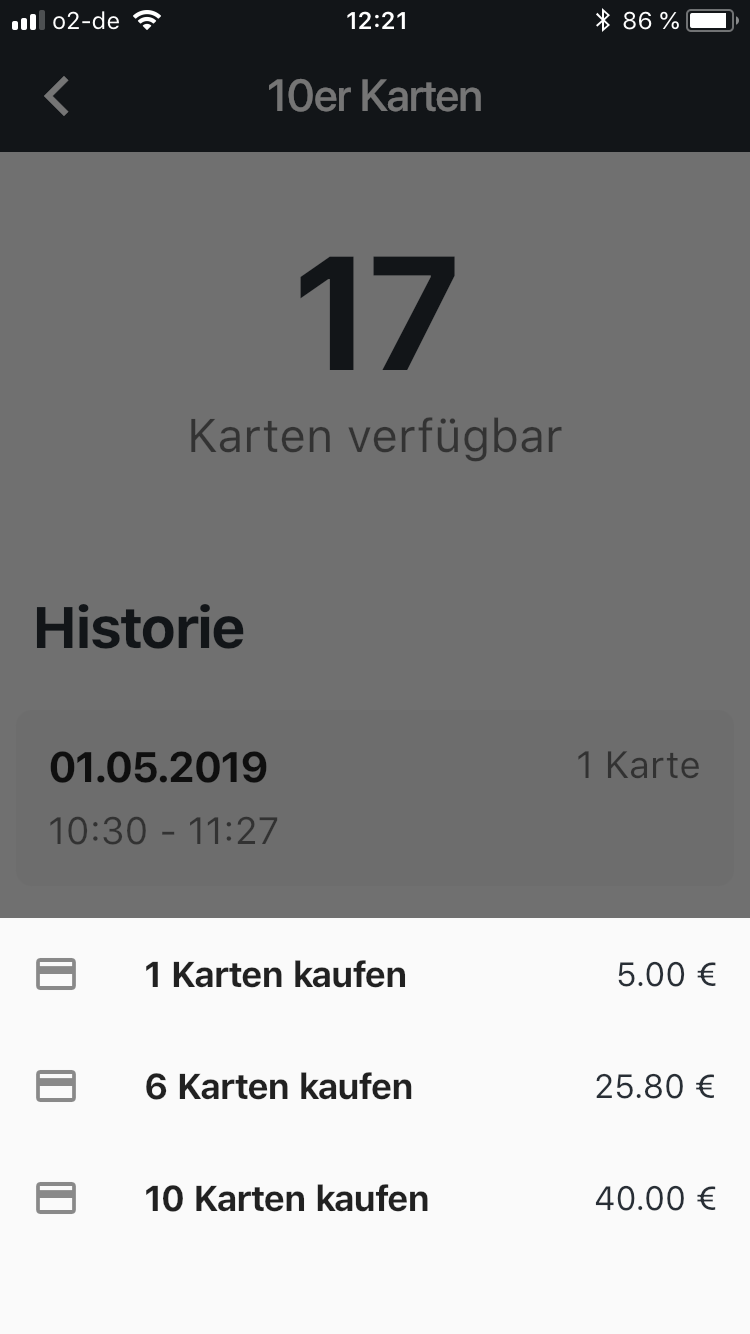Screen dimensions: 750x1334
Task: Select 1 Karten kaufen for 5.00 €
Action: 375,974
